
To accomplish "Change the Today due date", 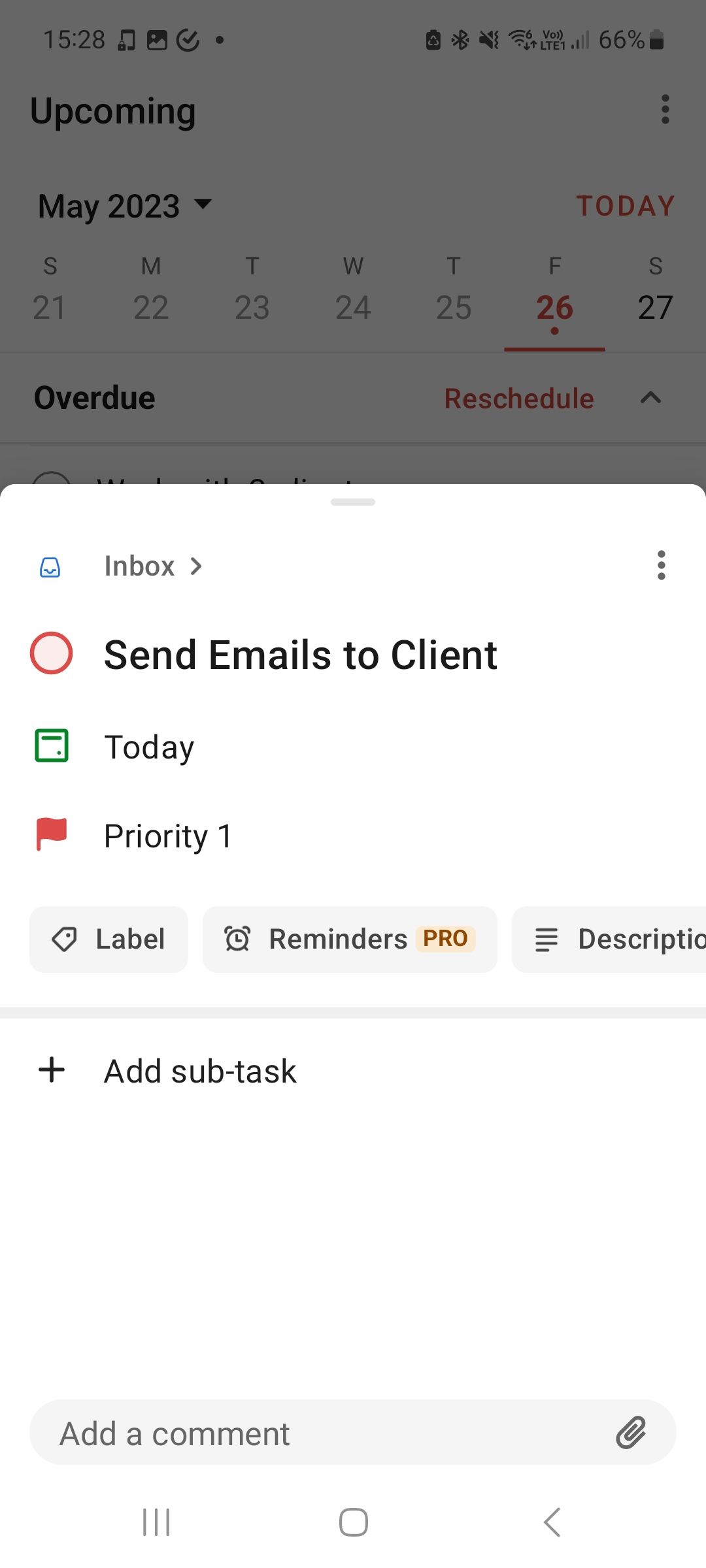I will (149, 747).
